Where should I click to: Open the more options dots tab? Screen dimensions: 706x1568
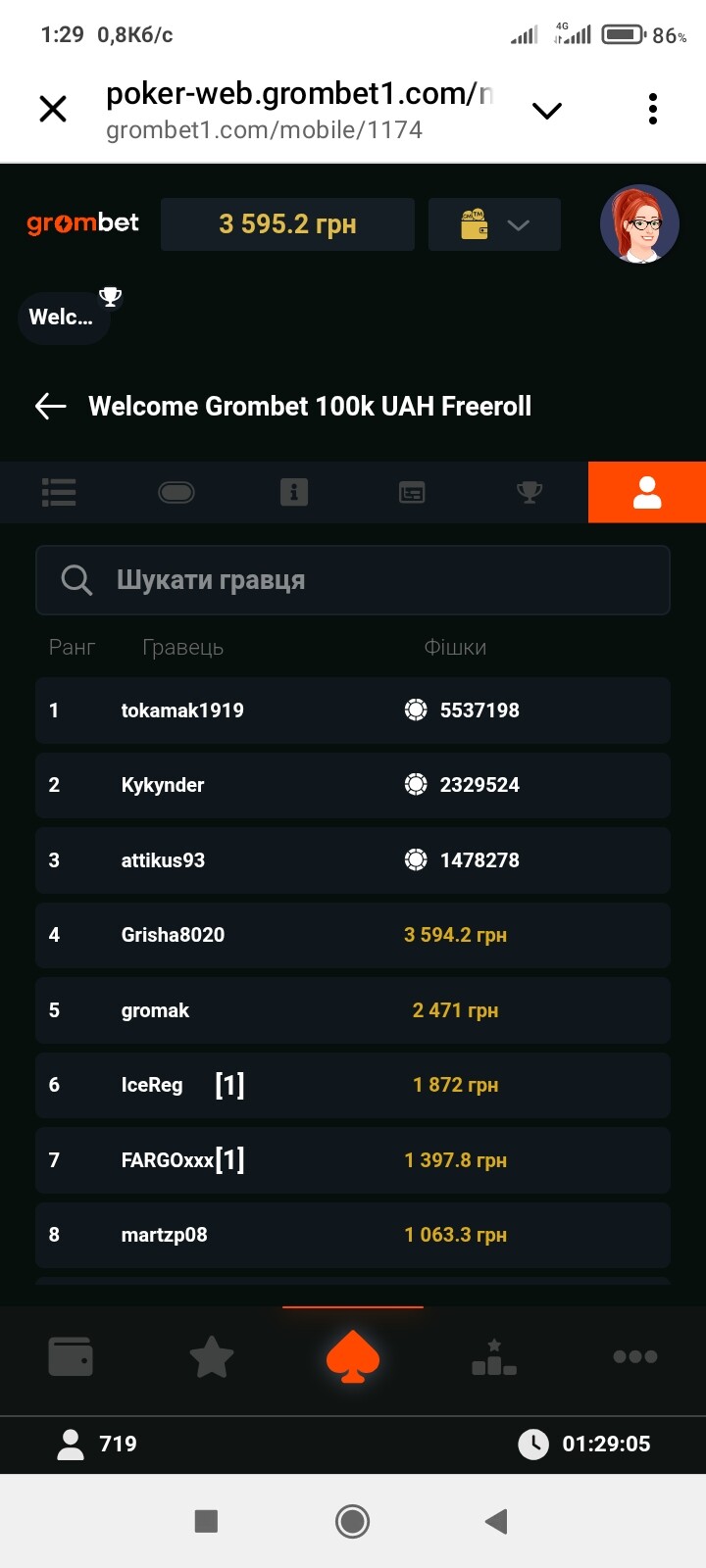pos(635,1357)
